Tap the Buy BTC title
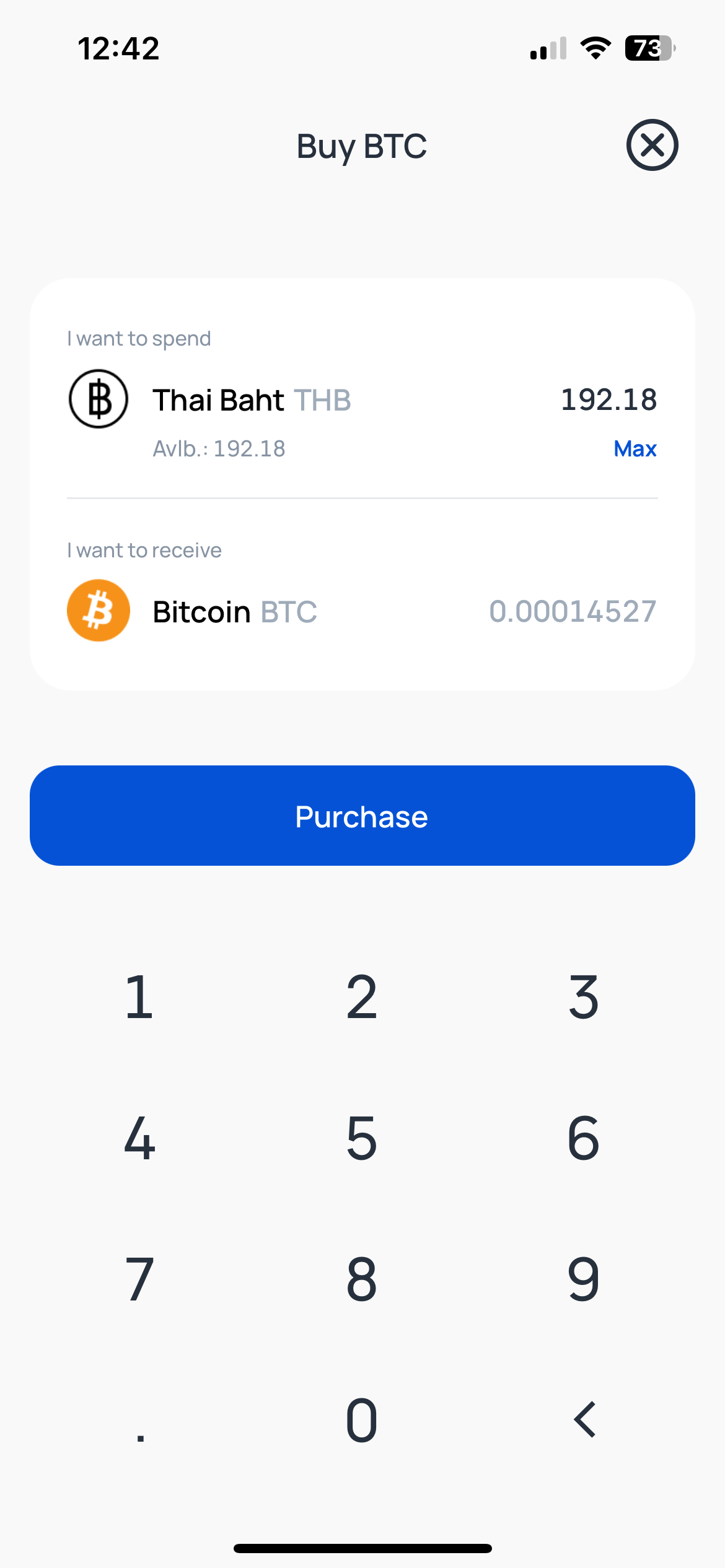The width and height of the screenshot is (725, 1568). point(362,146)
